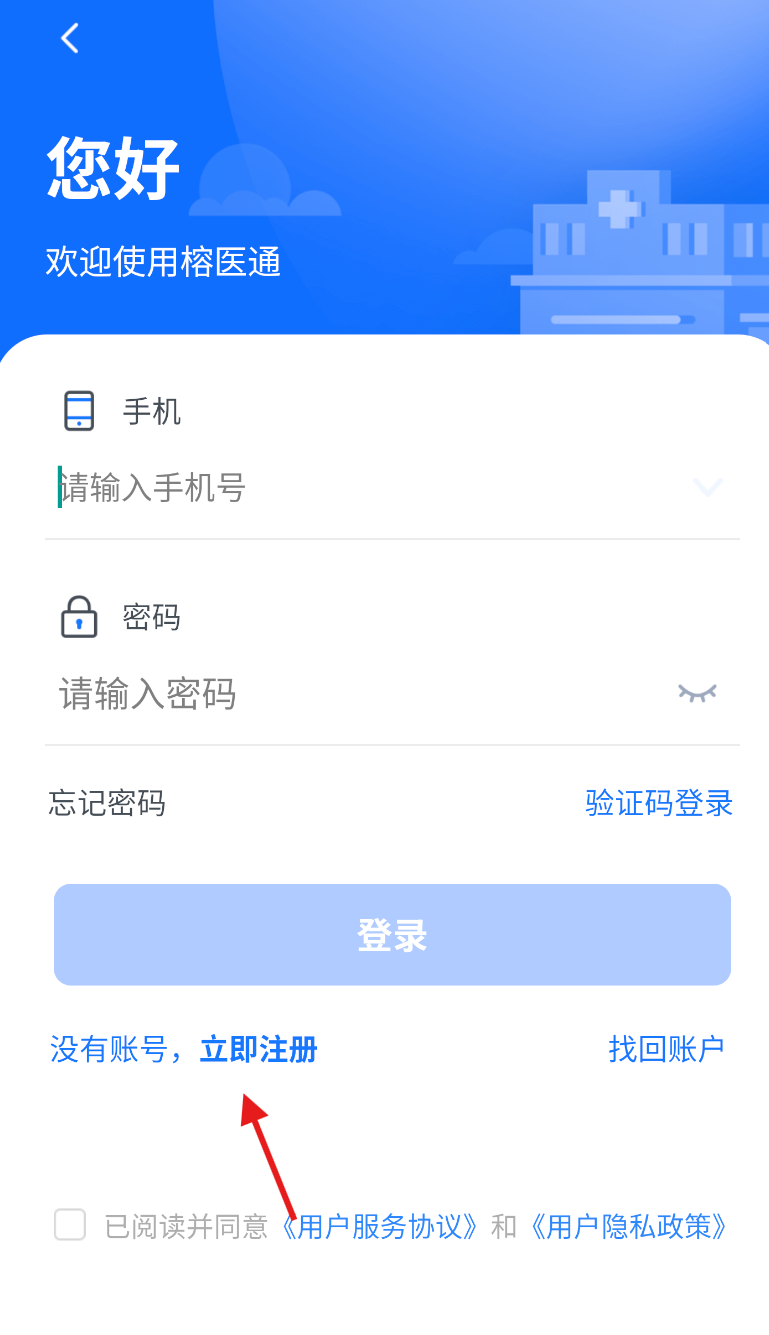Open the 《用户服务协议》 link

point(380,1227)
